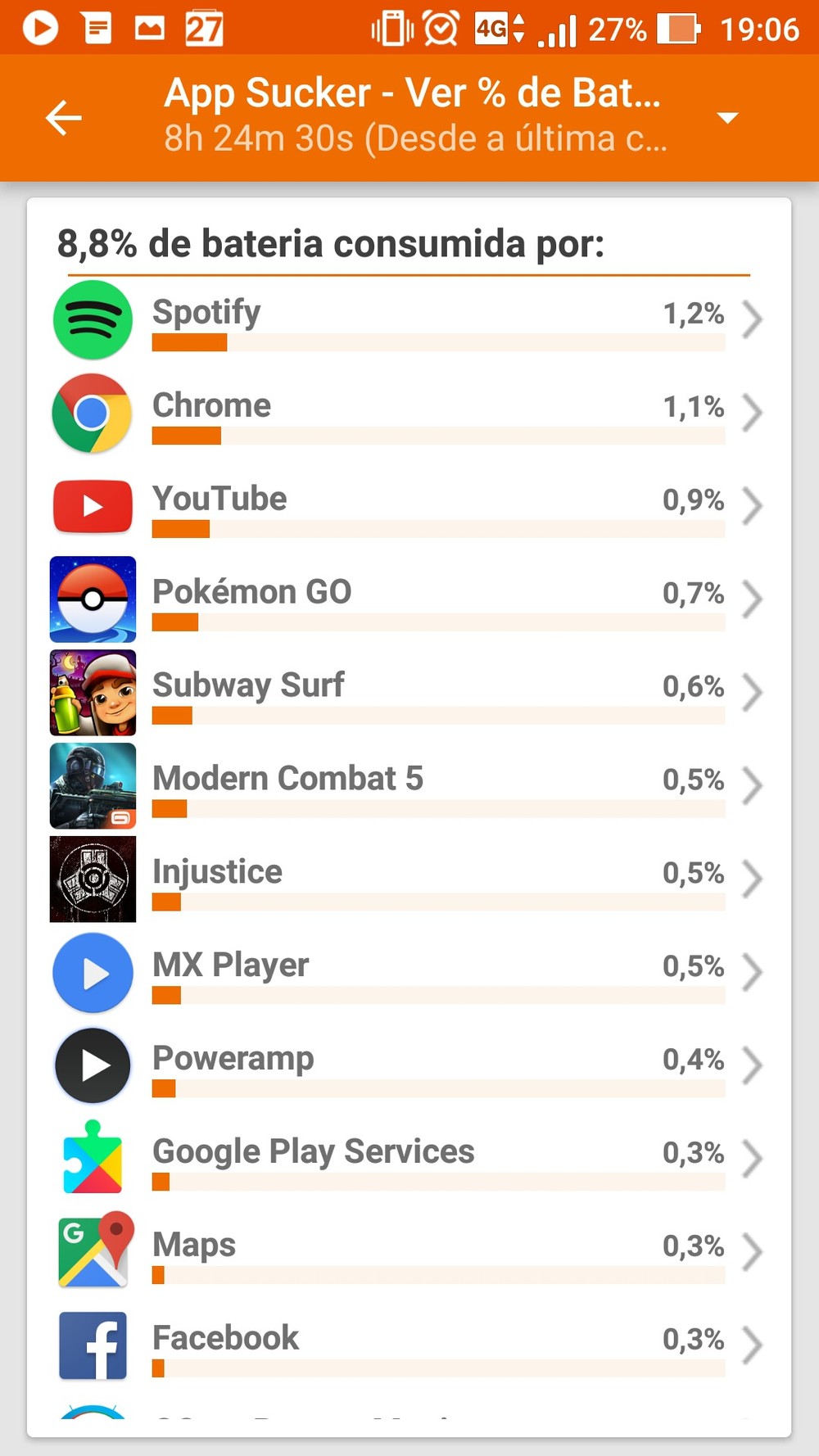Image resolution: width=819 pixels, height=1456 pixels.
Task: View Google Play Services battery usage
Action: (x=409, y=1160)
